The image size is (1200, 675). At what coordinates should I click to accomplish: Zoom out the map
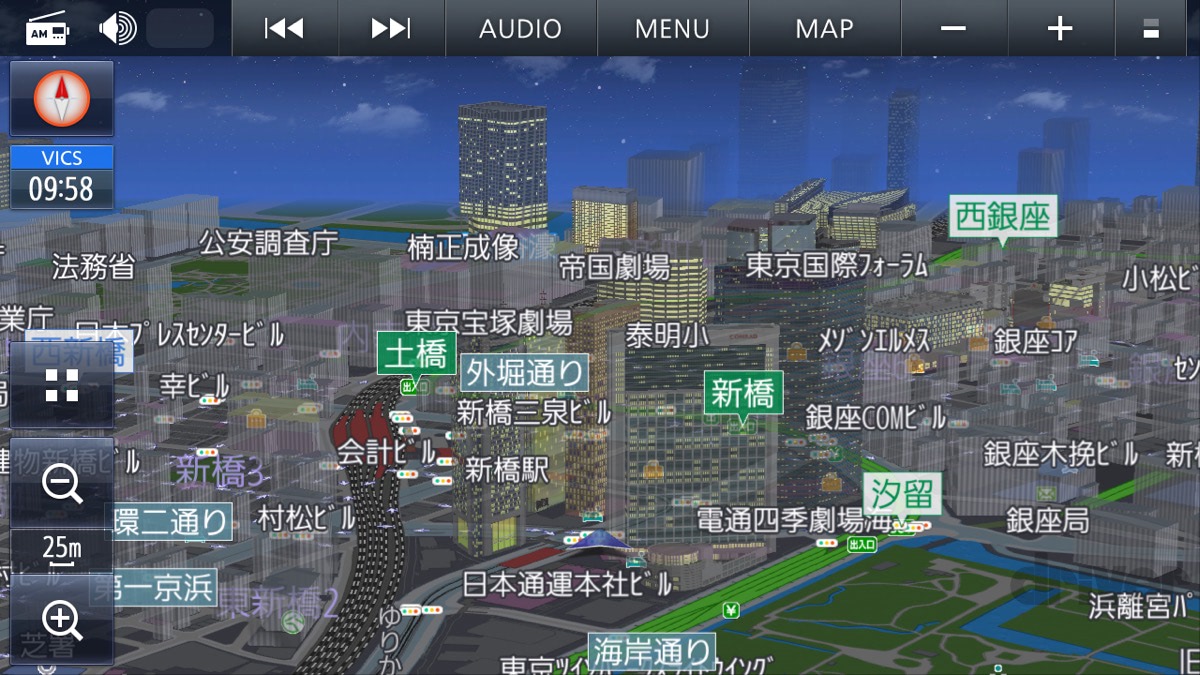pos(62,484)
